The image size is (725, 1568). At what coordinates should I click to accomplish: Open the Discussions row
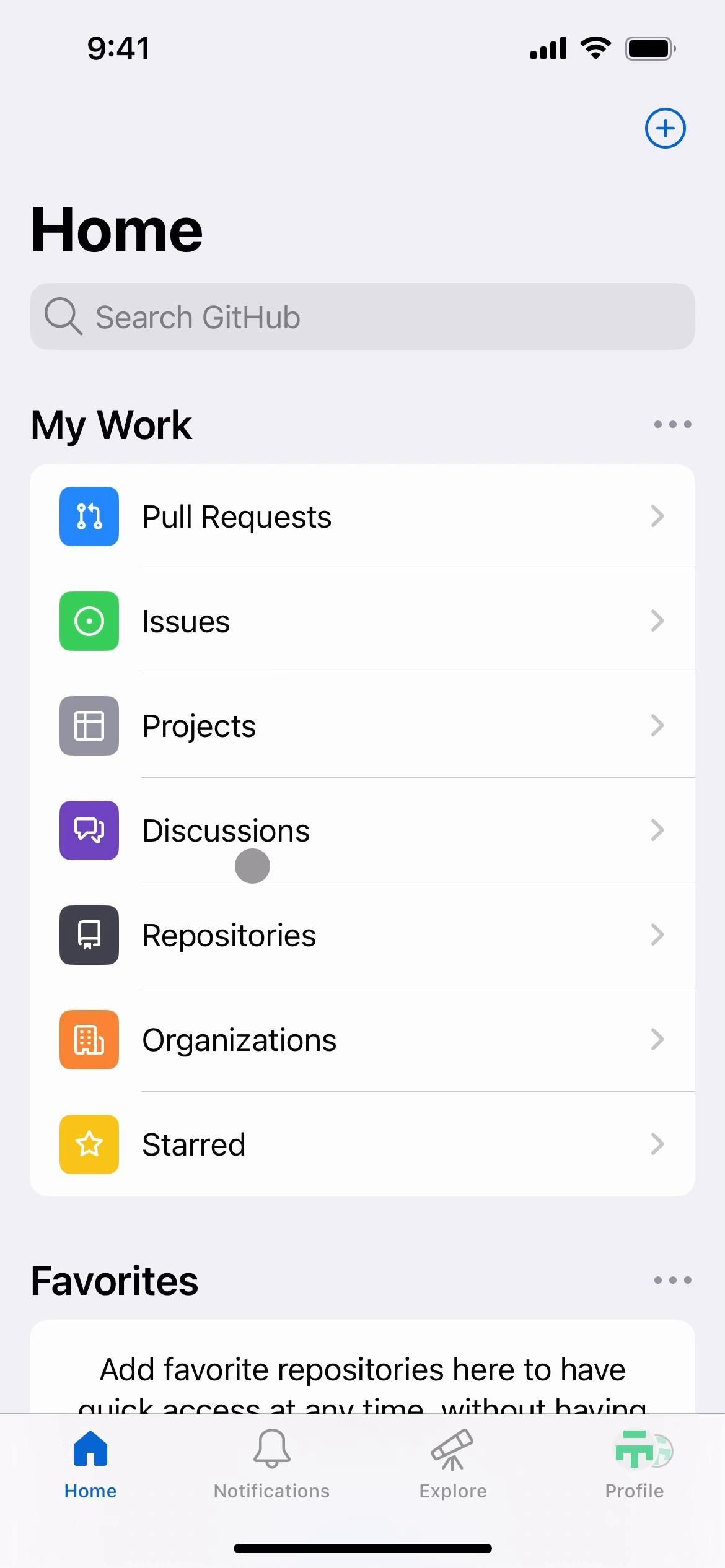[362, 830]
